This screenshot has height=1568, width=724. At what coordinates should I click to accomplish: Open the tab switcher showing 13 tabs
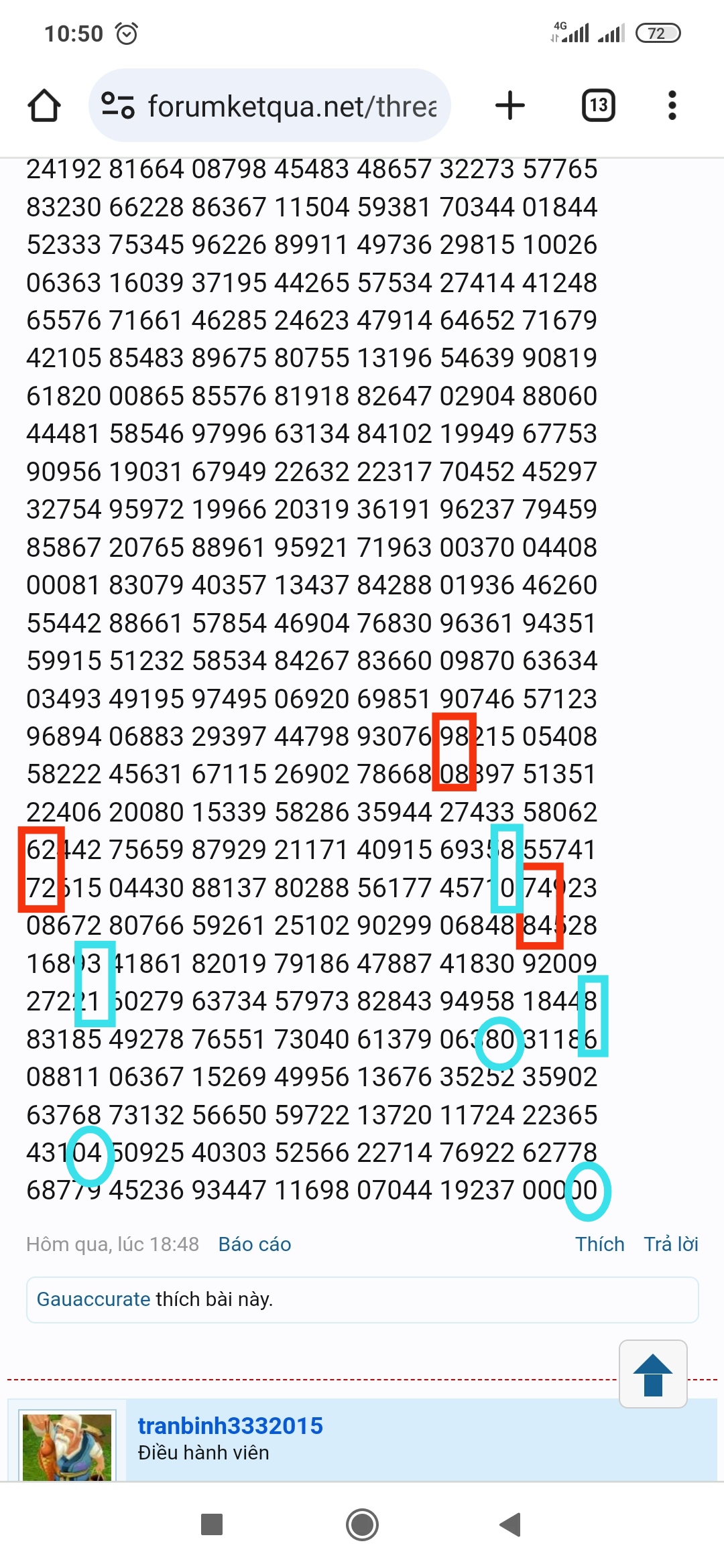[x=598, y=106]
